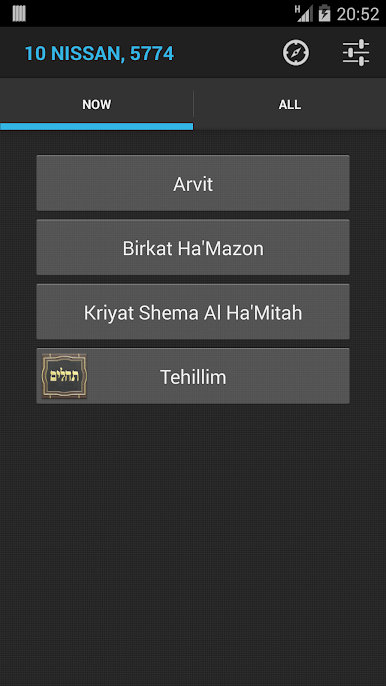Image resolution: width=386 pixels, height=686 pixels.
Task: Open Kriyat Shema Al Ha'Mitah
Action: [x=193, y=312]
